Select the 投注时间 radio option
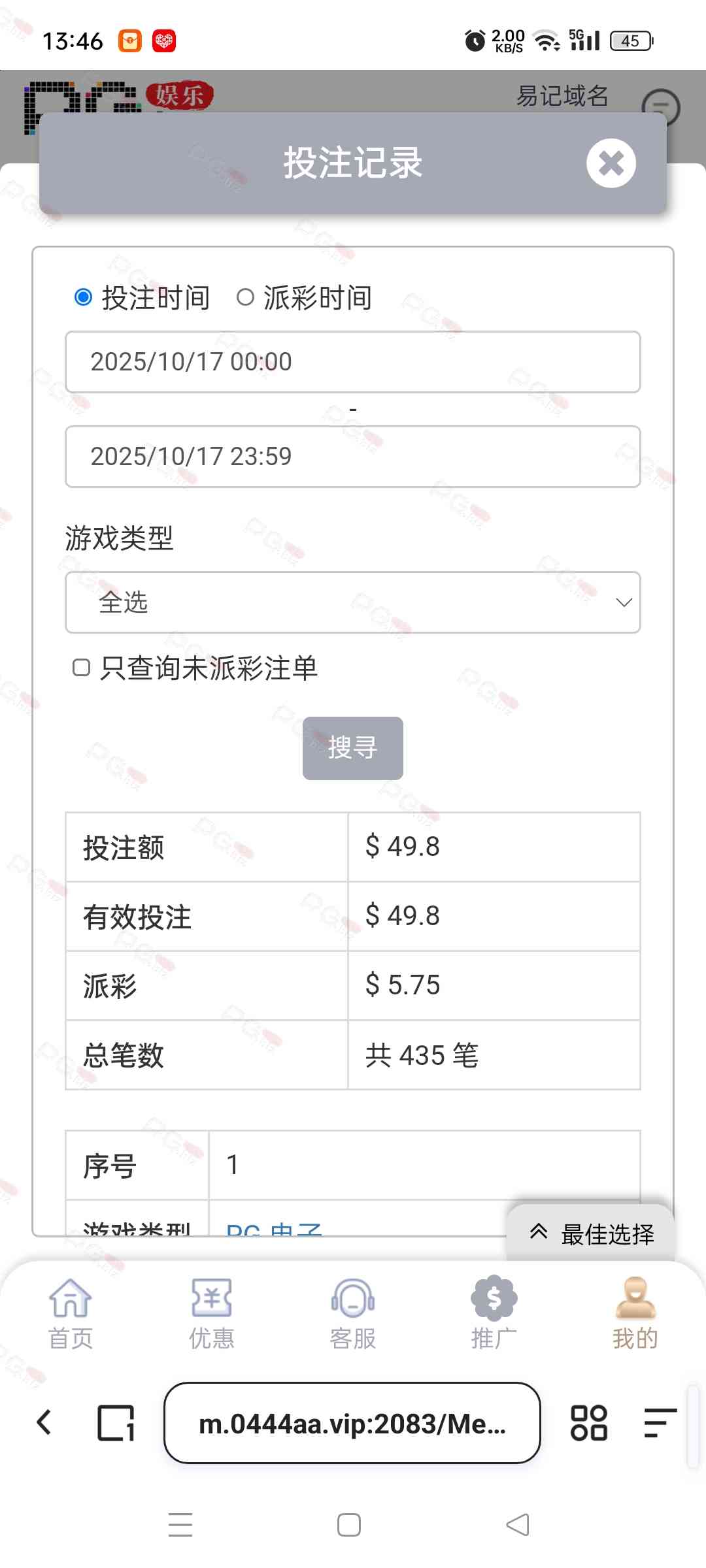Image resolution: width=706 pixels, height=1568 pixels. 84,298
